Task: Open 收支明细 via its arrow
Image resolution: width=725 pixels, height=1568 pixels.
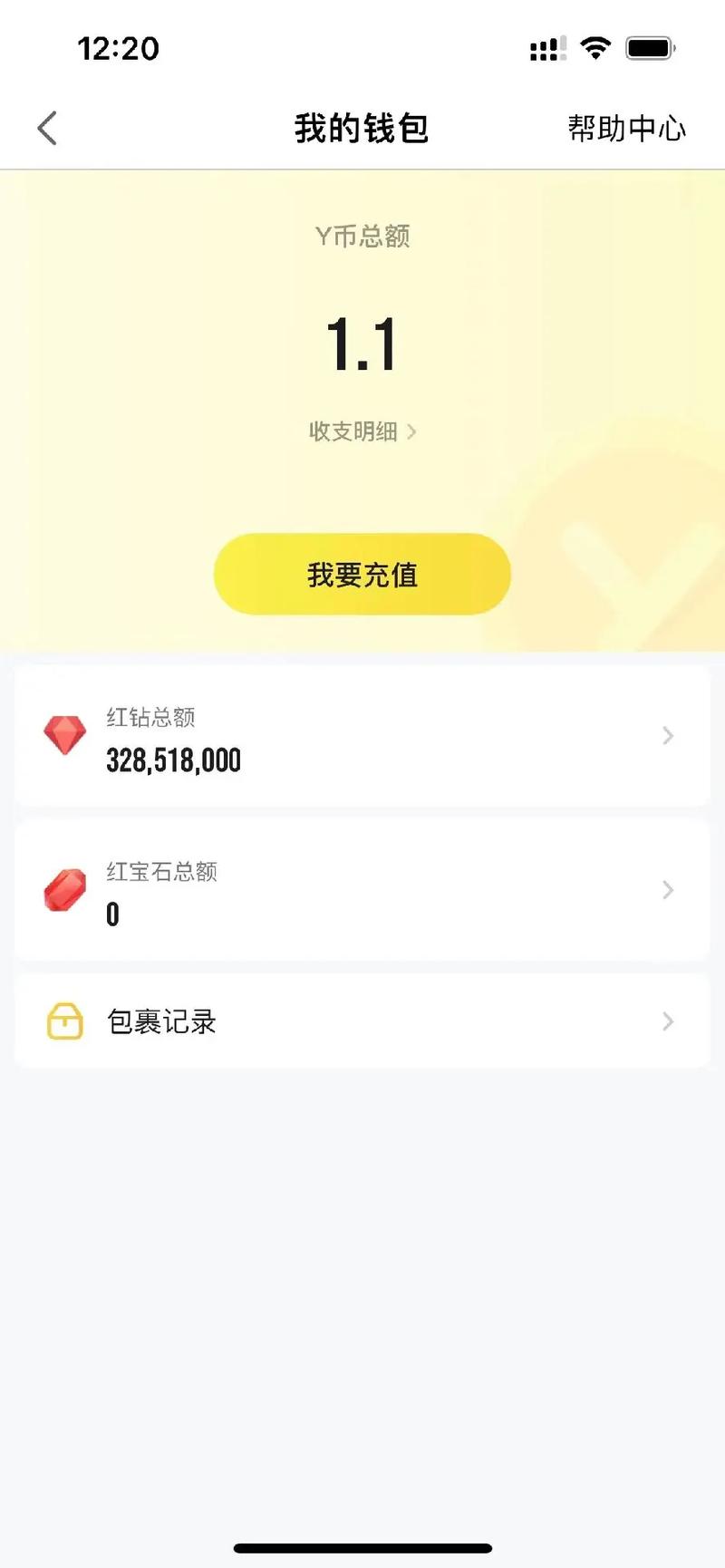Action: pyautogui.click(x=412, y=432)
